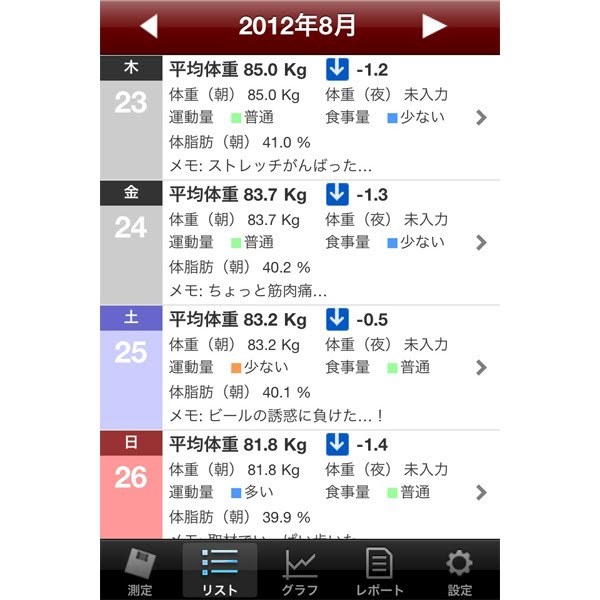
Task: Go to the previous month
Action: pos(149,26)
